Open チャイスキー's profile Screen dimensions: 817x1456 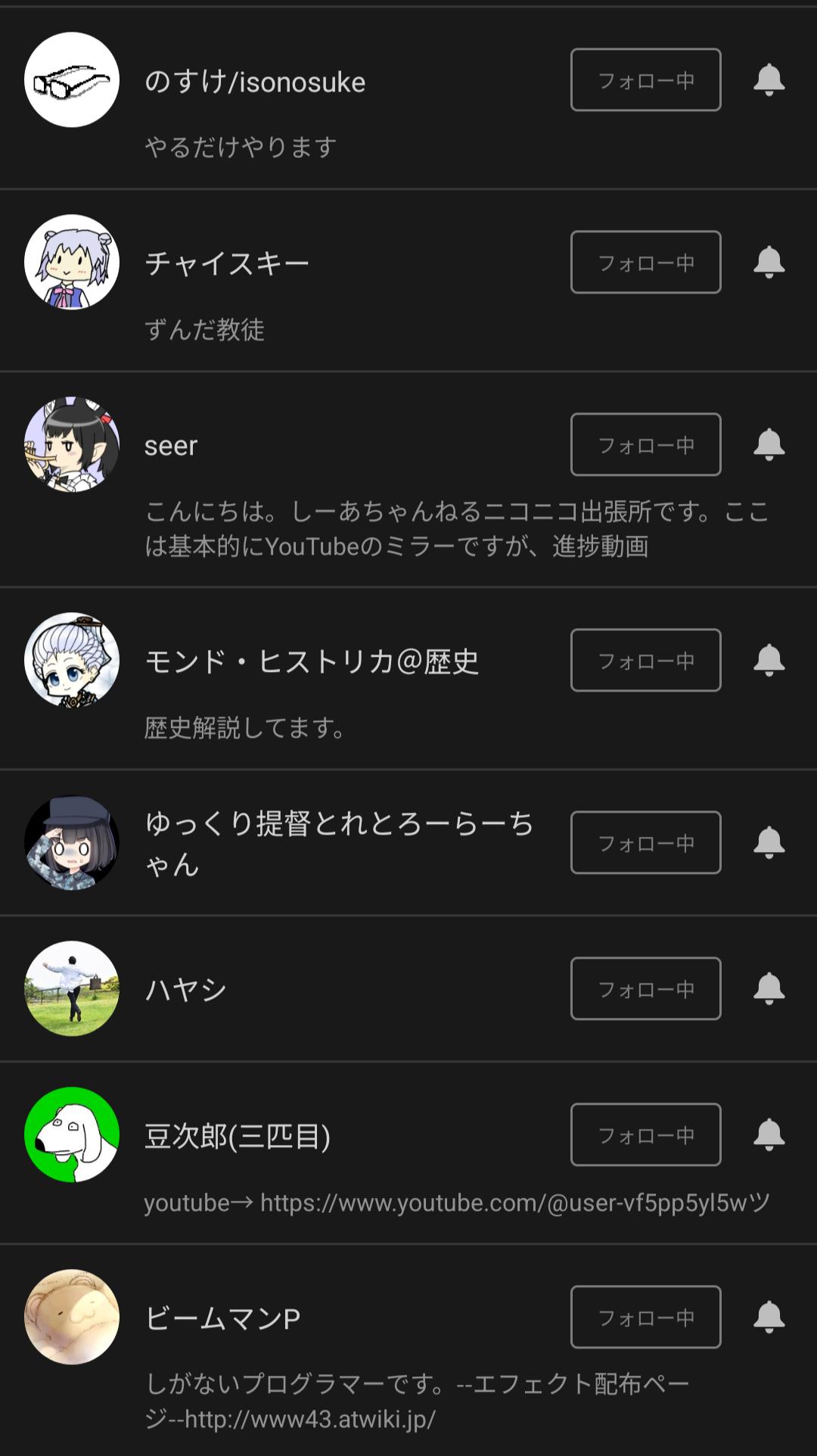click(227, 263)
